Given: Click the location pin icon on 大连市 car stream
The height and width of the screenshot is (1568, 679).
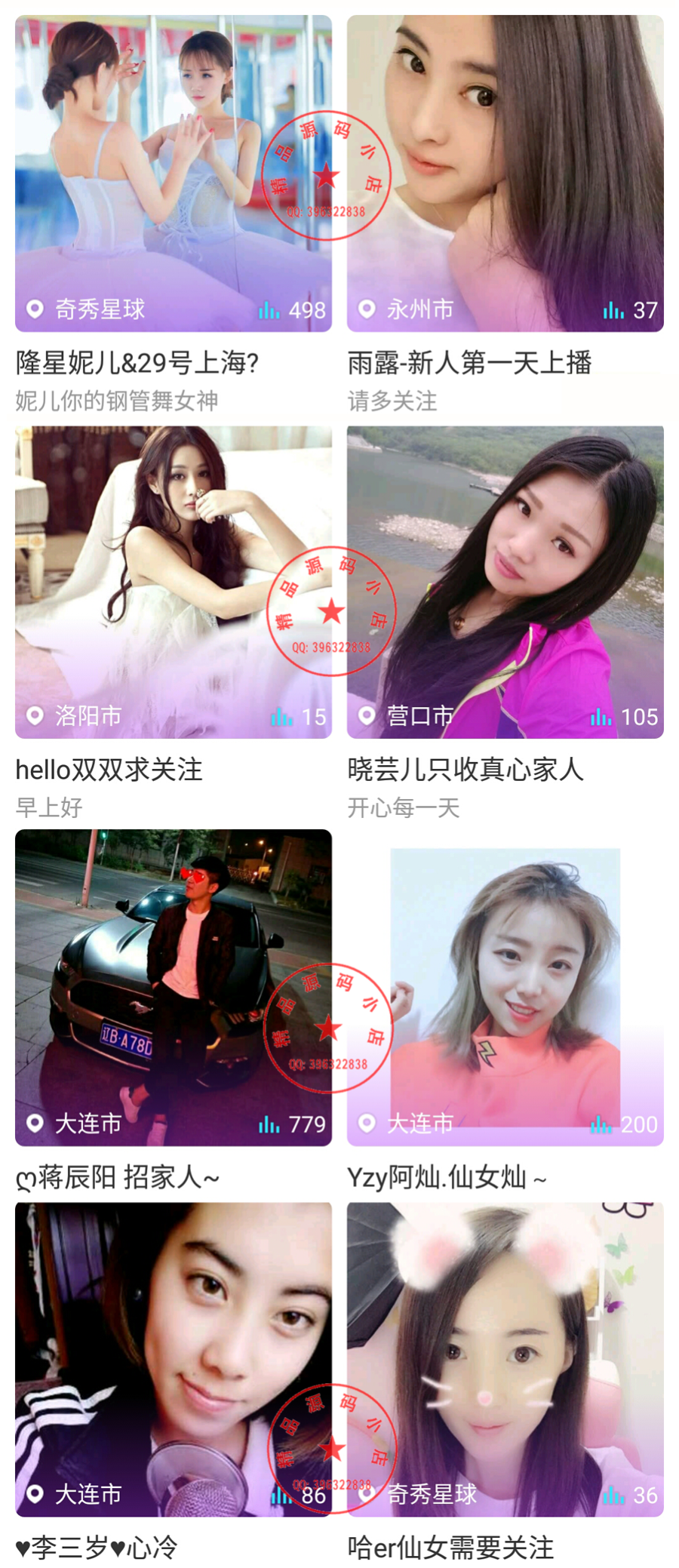Looking at the screenshot, I should [x=33, y=1124].
